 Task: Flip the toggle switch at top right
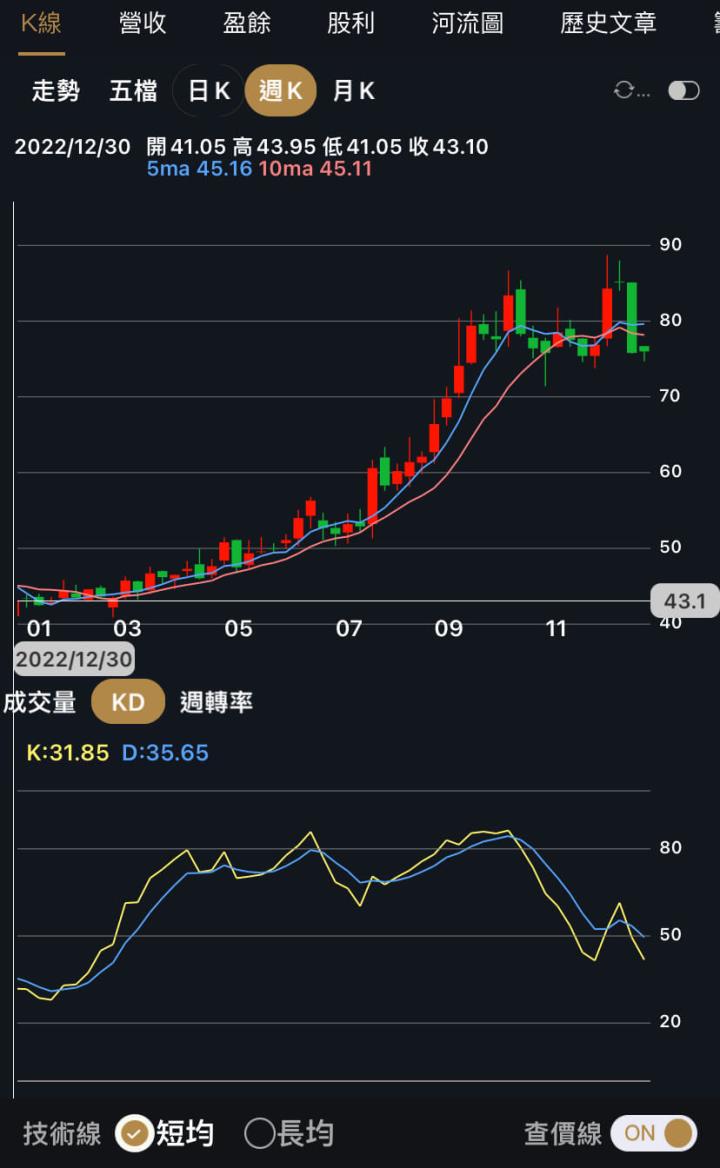682,90
